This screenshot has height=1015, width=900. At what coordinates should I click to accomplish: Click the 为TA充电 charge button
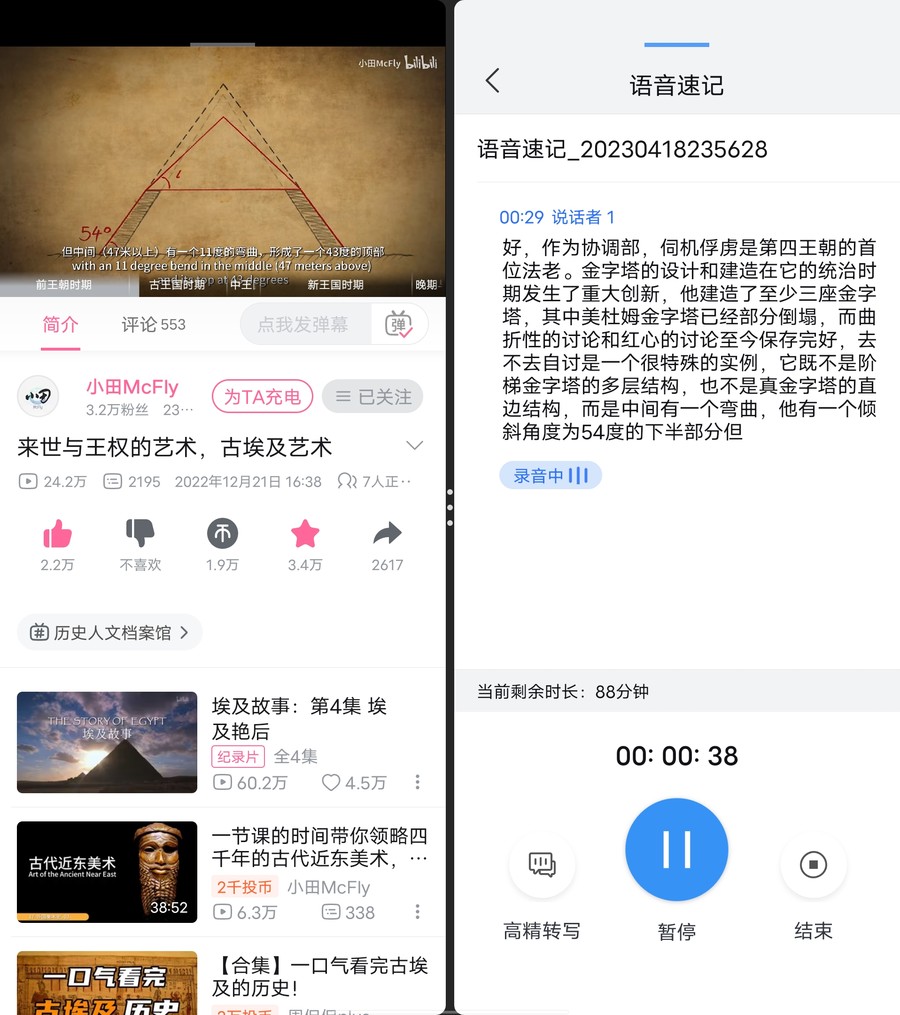(x=262, y=396)
